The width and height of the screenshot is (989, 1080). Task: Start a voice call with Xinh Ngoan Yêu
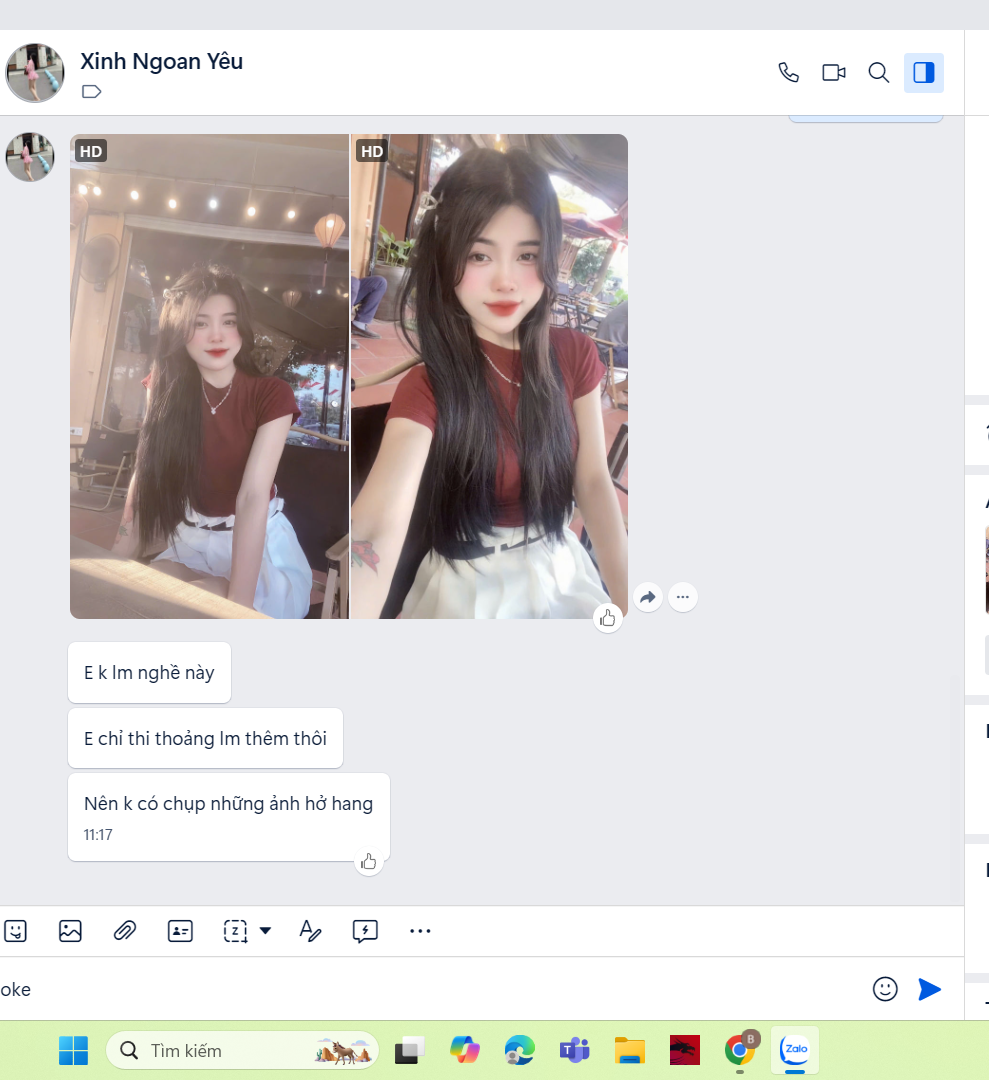788,73
